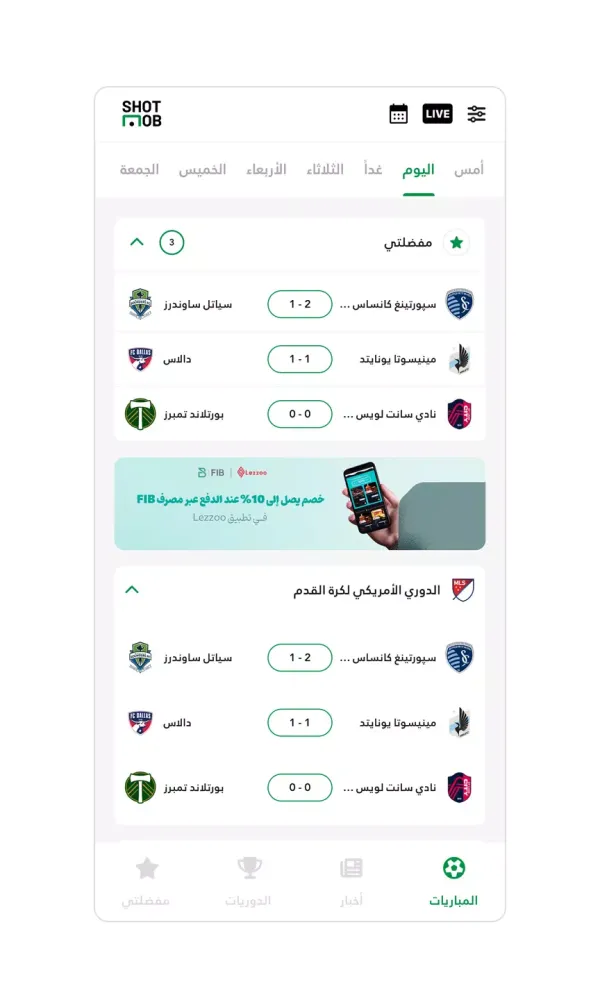
Task: Open بورتلاند تمبرز match in الدوري الأمريكي section
Action: click(x=300, y=787)
